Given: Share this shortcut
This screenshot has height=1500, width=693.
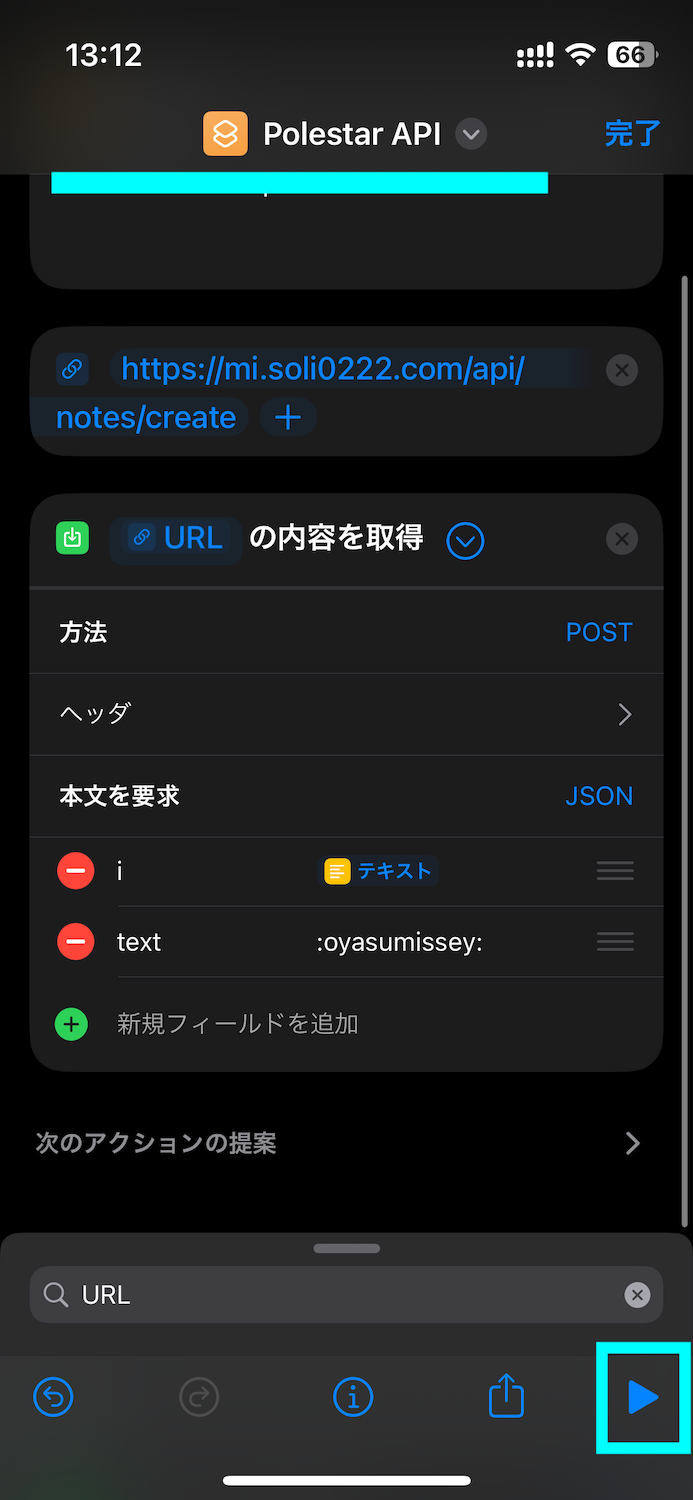Looking at the screenshot, I should click(x=506, y=1397).
